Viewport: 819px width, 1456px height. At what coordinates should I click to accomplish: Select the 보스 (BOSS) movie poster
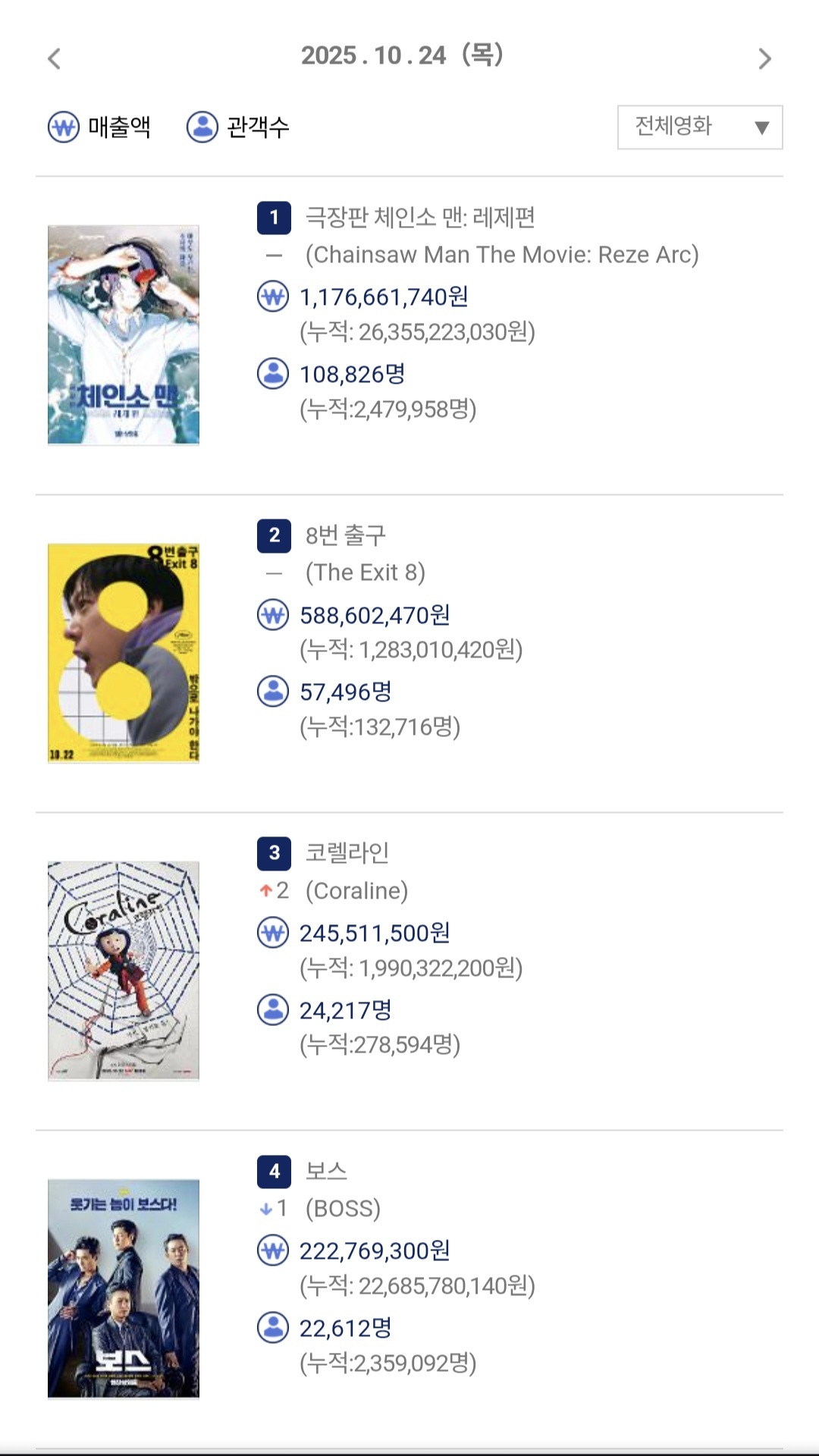124,1288
